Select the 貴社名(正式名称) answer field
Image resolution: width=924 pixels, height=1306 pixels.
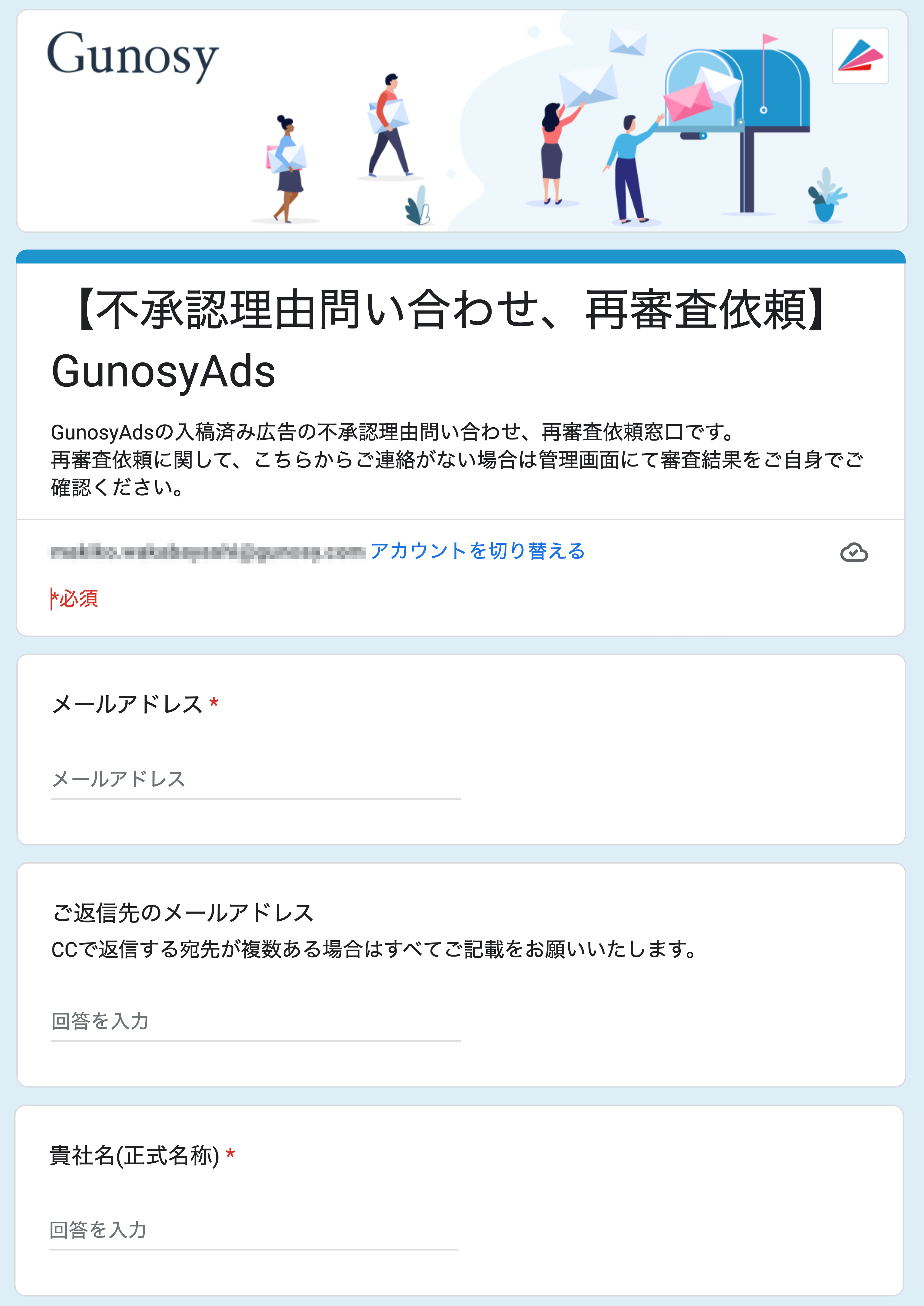pyautogui.click(x=254, y=1230)
